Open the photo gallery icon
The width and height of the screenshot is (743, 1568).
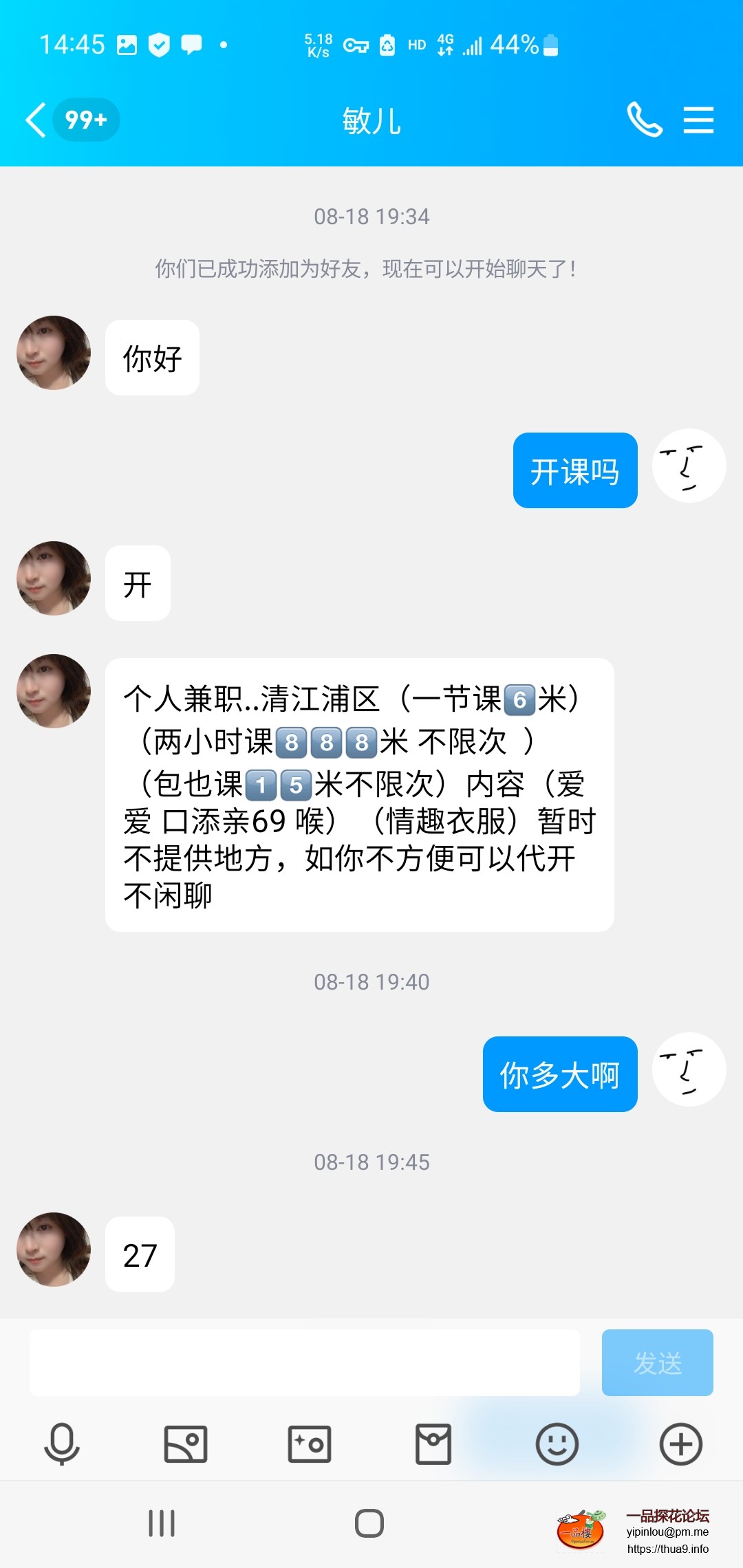[x=184, y=1445]
